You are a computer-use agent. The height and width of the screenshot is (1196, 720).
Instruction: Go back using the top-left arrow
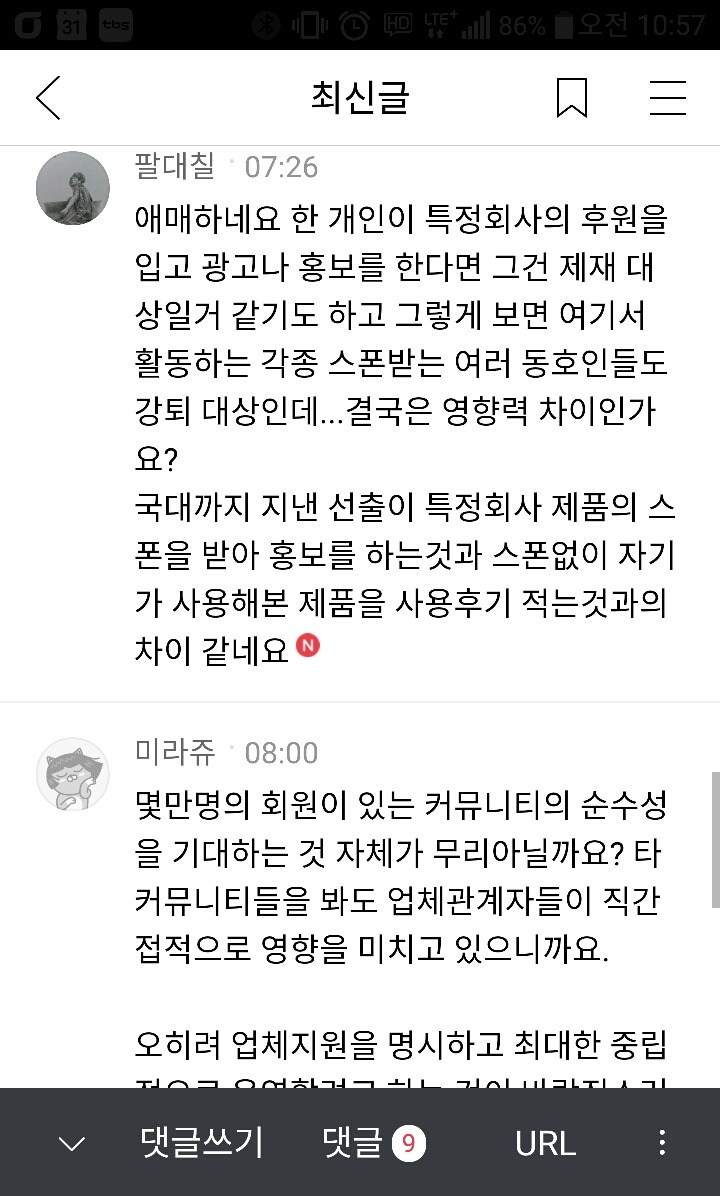(48, 98)
